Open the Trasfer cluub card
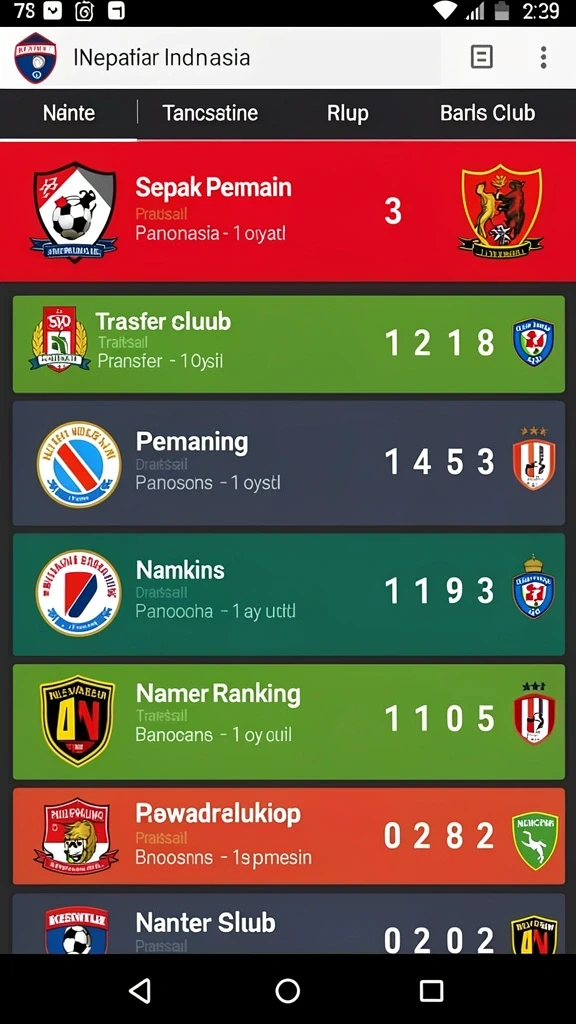The height and width of the screenshot is (1024, 576). [289, 344]
